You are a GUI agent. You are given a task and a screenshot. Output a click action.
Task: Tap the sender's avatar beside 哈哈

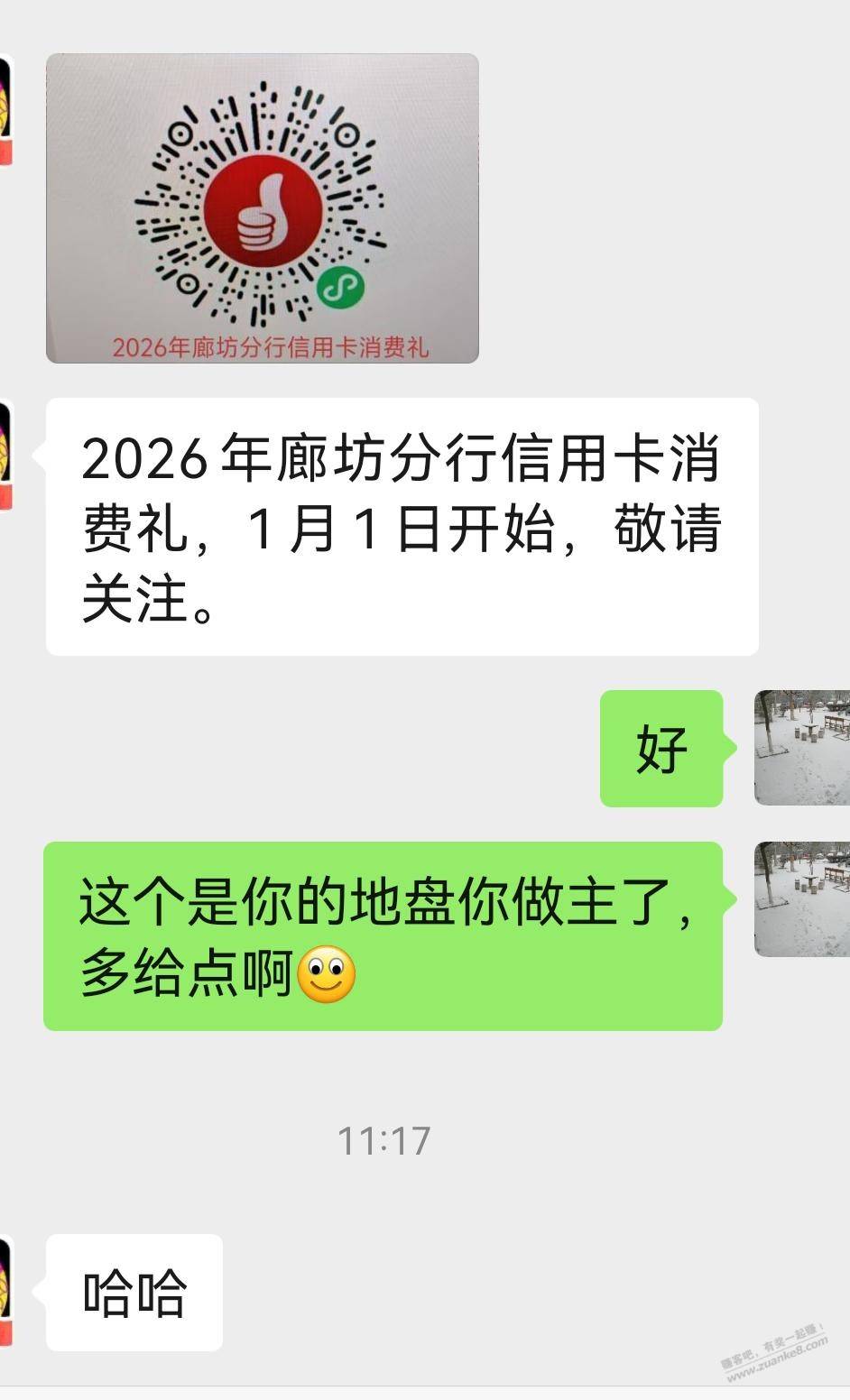[x=5, y=1291]
